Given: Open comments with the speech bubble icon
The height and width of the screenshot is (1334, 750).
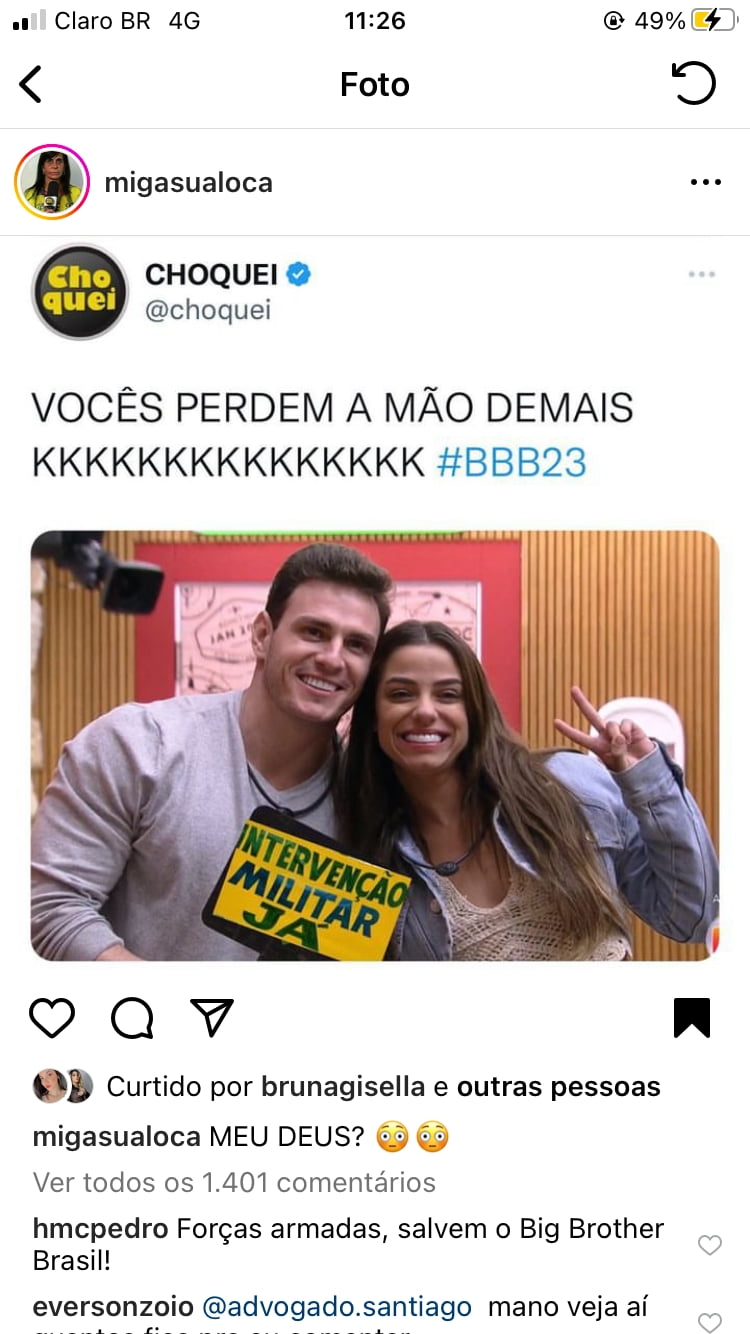Looking at the screenshot, I should pos(132,1018).
